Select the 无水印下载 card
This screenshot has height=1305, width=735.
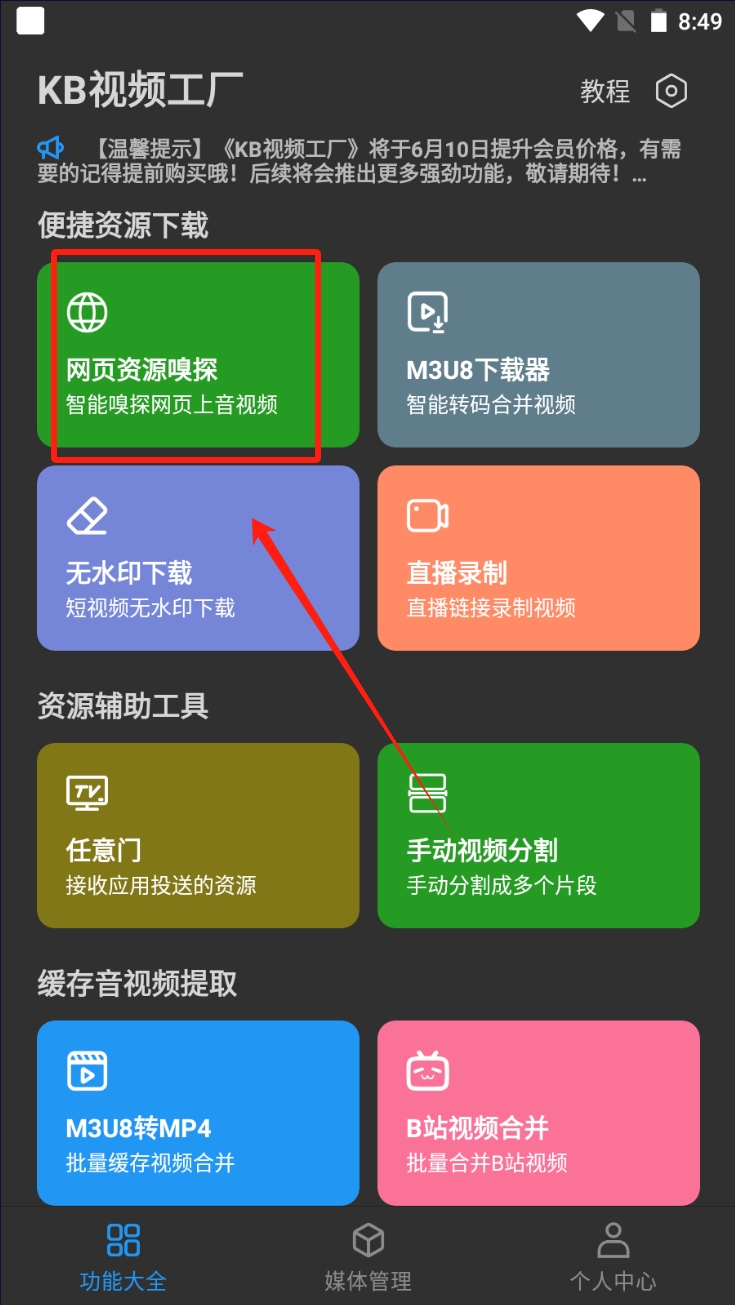pos(198,558)
